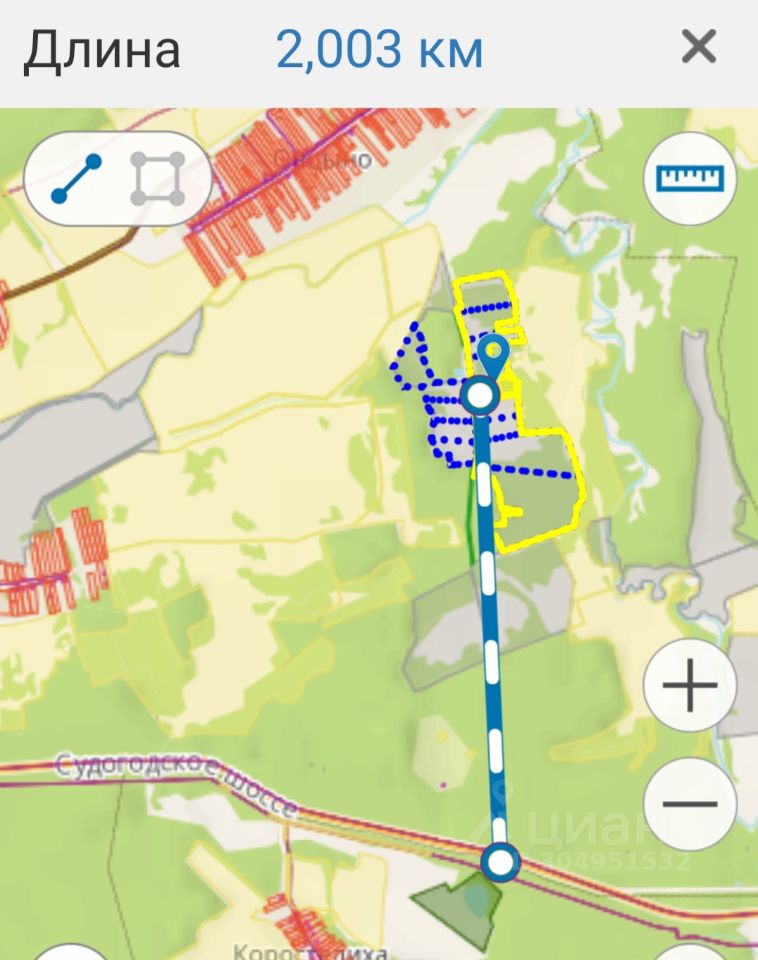Close the length measurement panel
The width and height of the screenshot is (758, 960).
pyautogui.click(x=698, y=47)
